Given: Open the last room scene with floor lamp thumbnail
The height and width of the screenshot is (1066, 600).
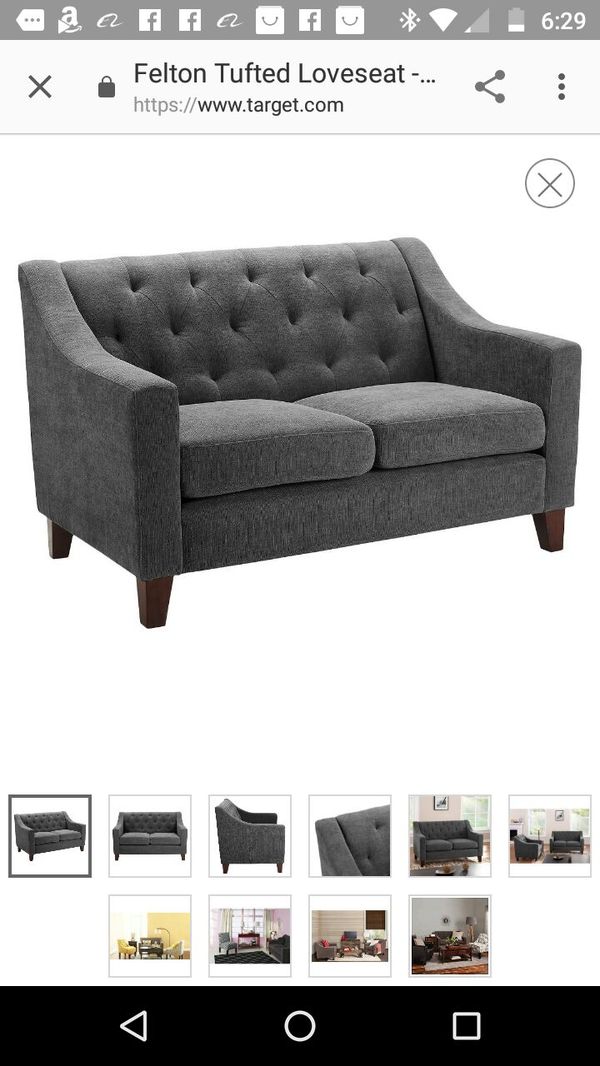Looking at the screenshot, I should [450, 936].
